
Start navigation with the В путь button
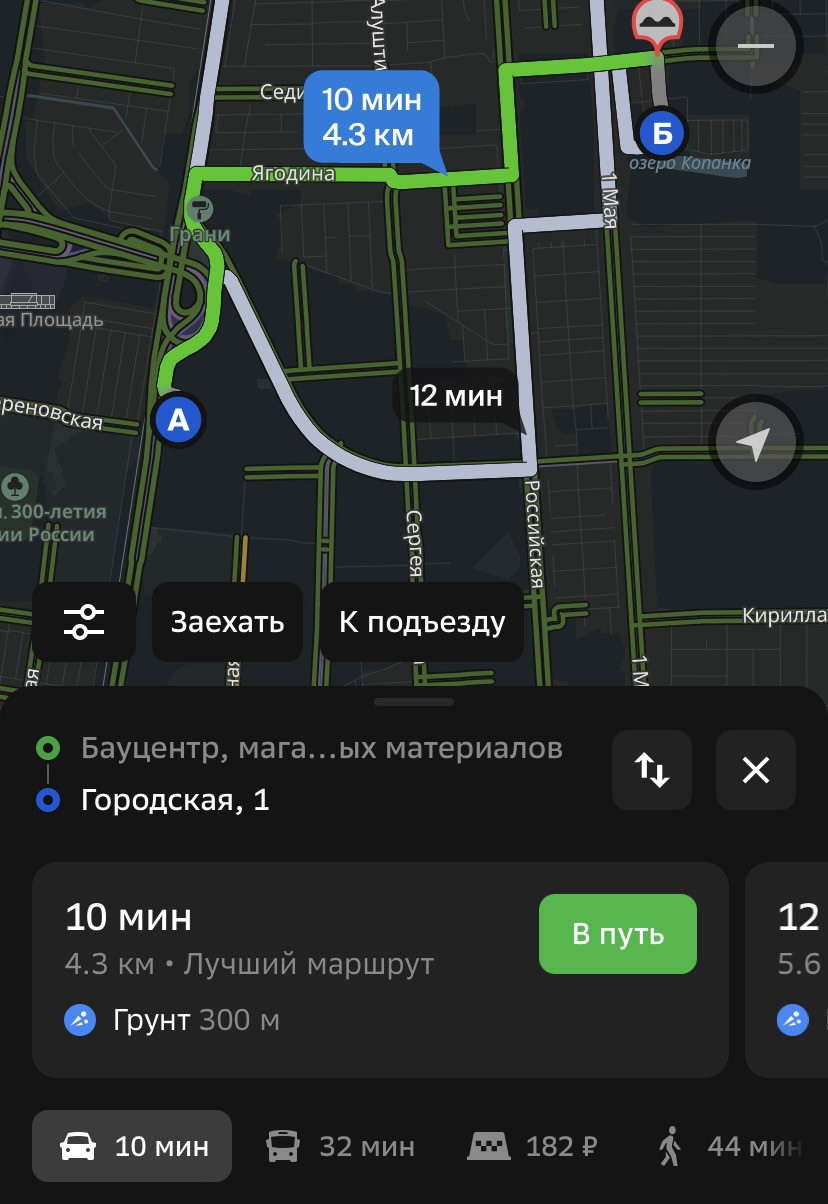(x=617, y=934)
